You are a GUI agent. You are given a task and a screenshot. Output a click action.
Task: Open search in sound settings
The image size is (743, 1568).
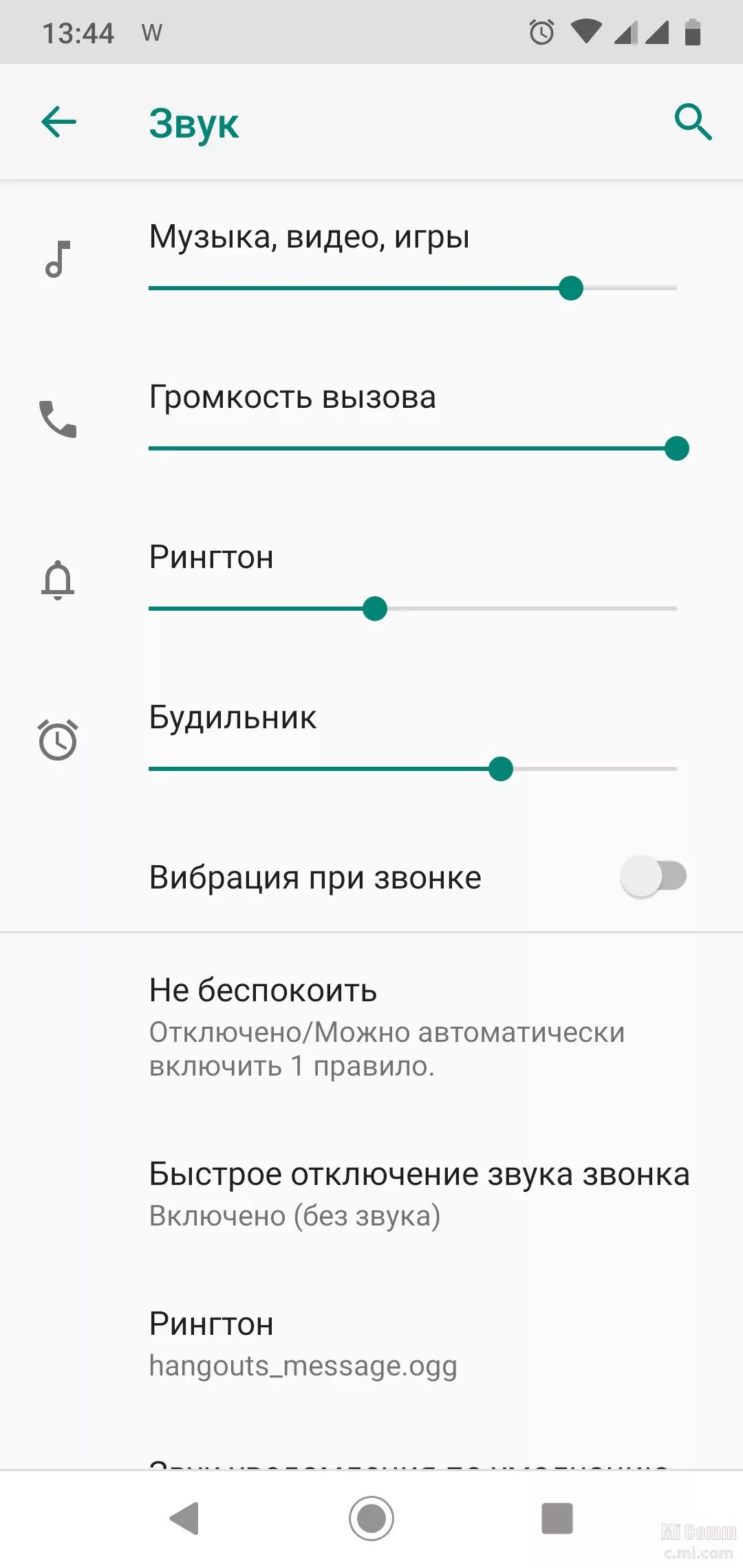pos(692,123)
